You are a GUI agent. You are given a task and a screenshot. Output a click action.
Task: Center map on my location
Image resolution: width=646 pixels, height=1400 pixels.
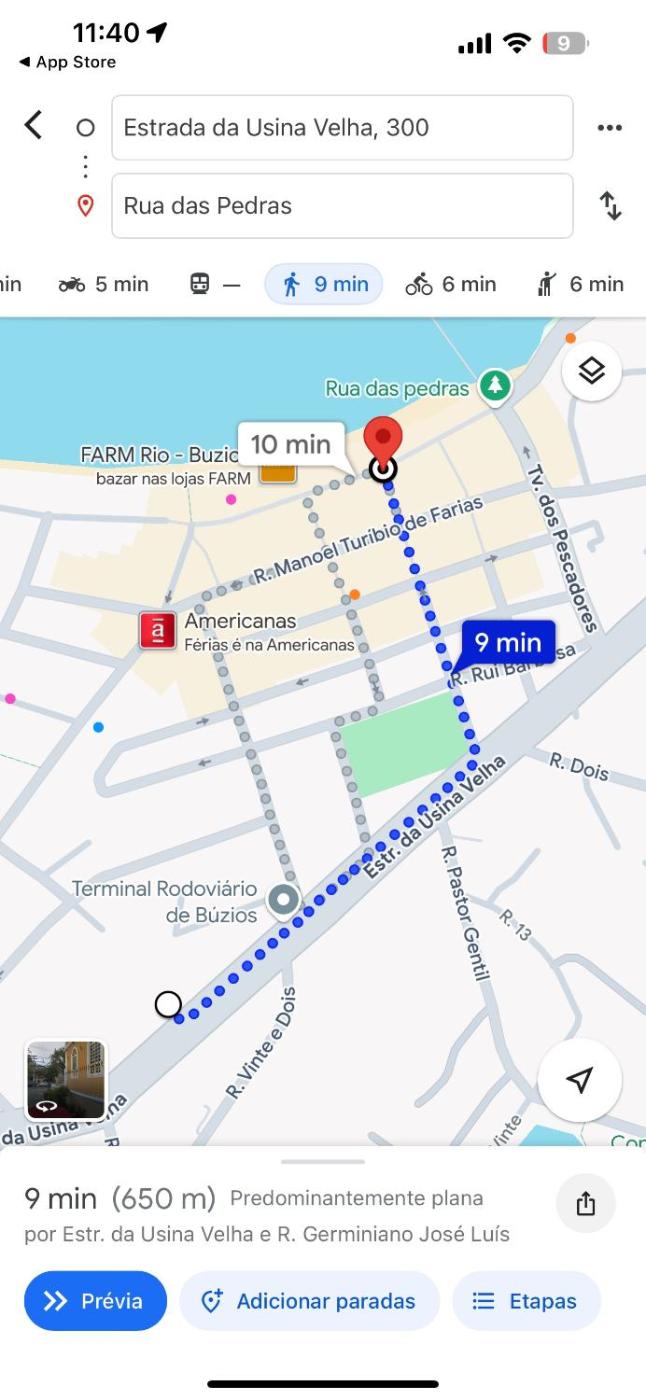pyautogui.click(x=580, y=1080)
